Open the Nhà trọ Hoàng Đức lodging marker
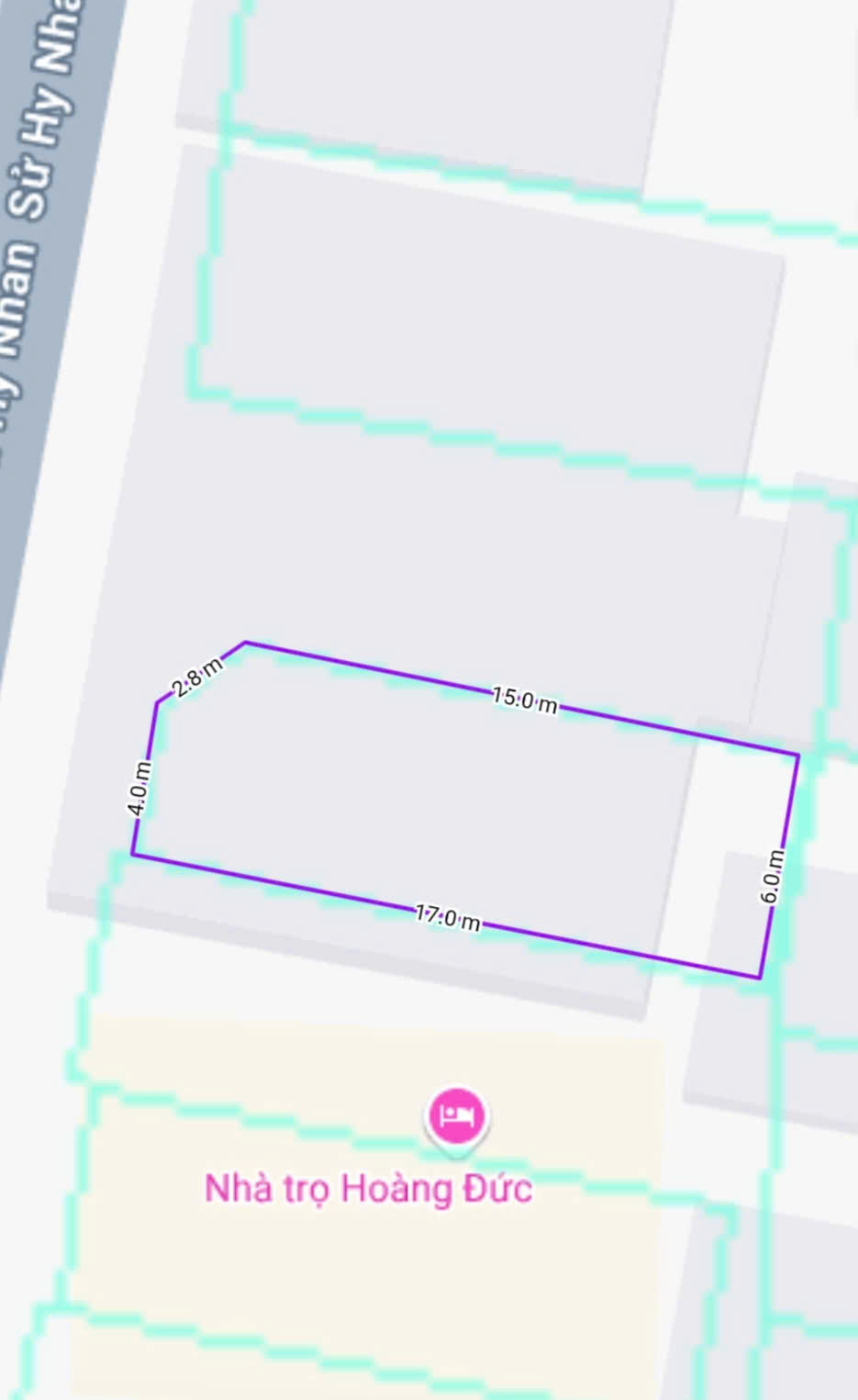The height and width of the screenshot is (1400, 858). click(456, 1116)
